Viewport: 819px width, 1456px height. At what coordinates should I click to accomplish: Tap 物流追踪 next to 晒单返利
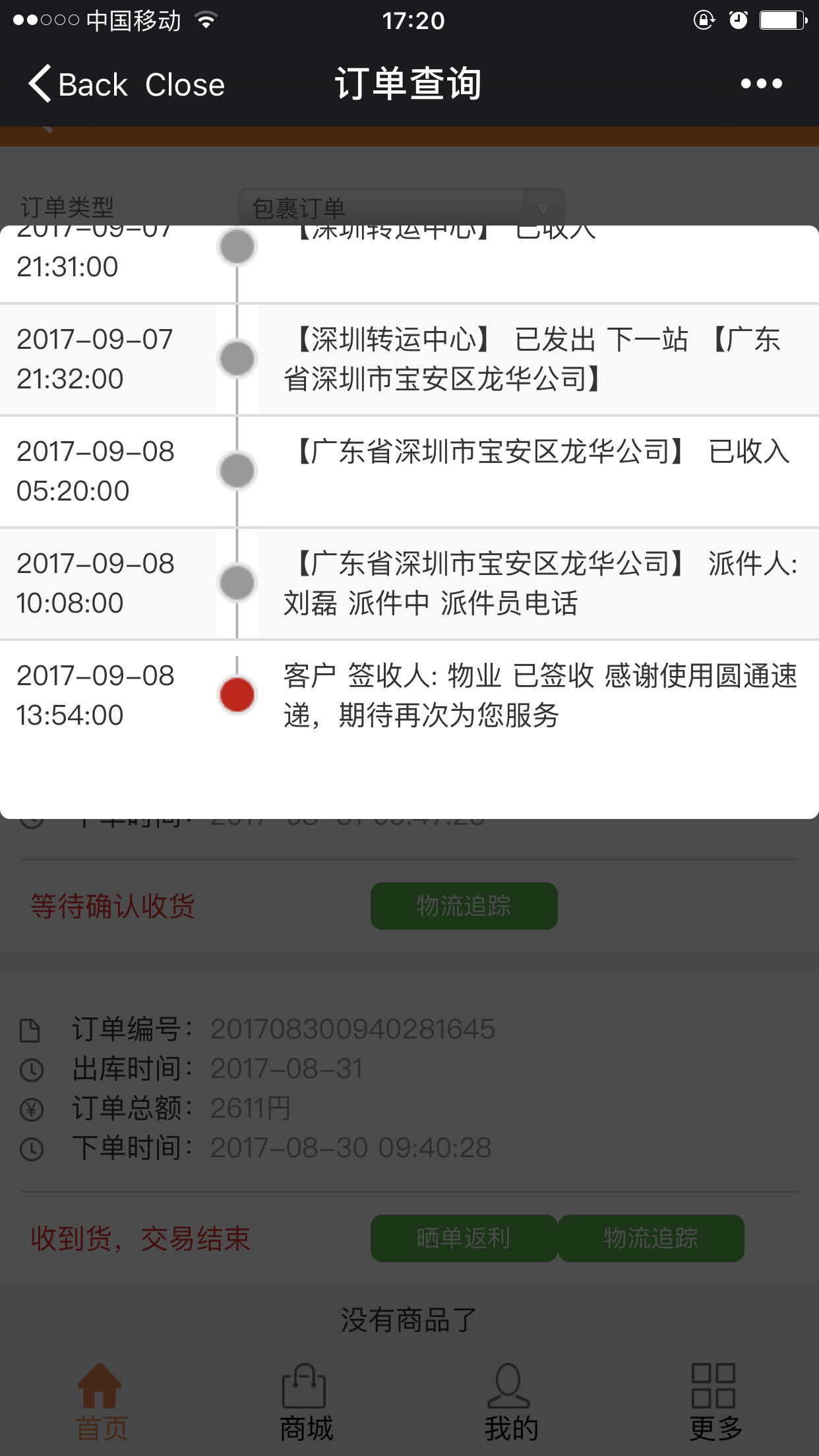pos(651,1238)
